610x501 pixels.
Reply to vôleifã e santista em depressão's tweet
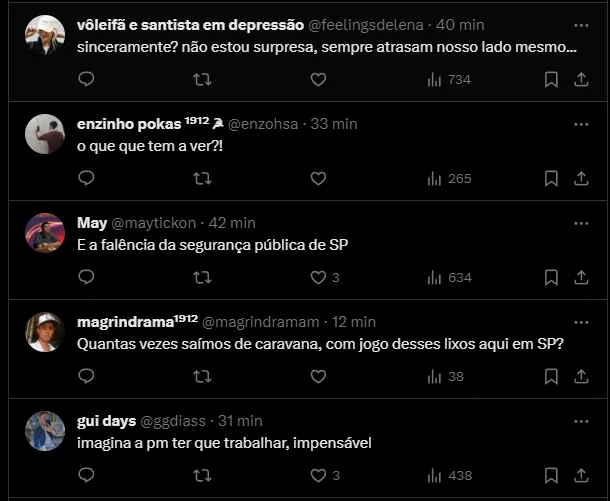[86, 79]
